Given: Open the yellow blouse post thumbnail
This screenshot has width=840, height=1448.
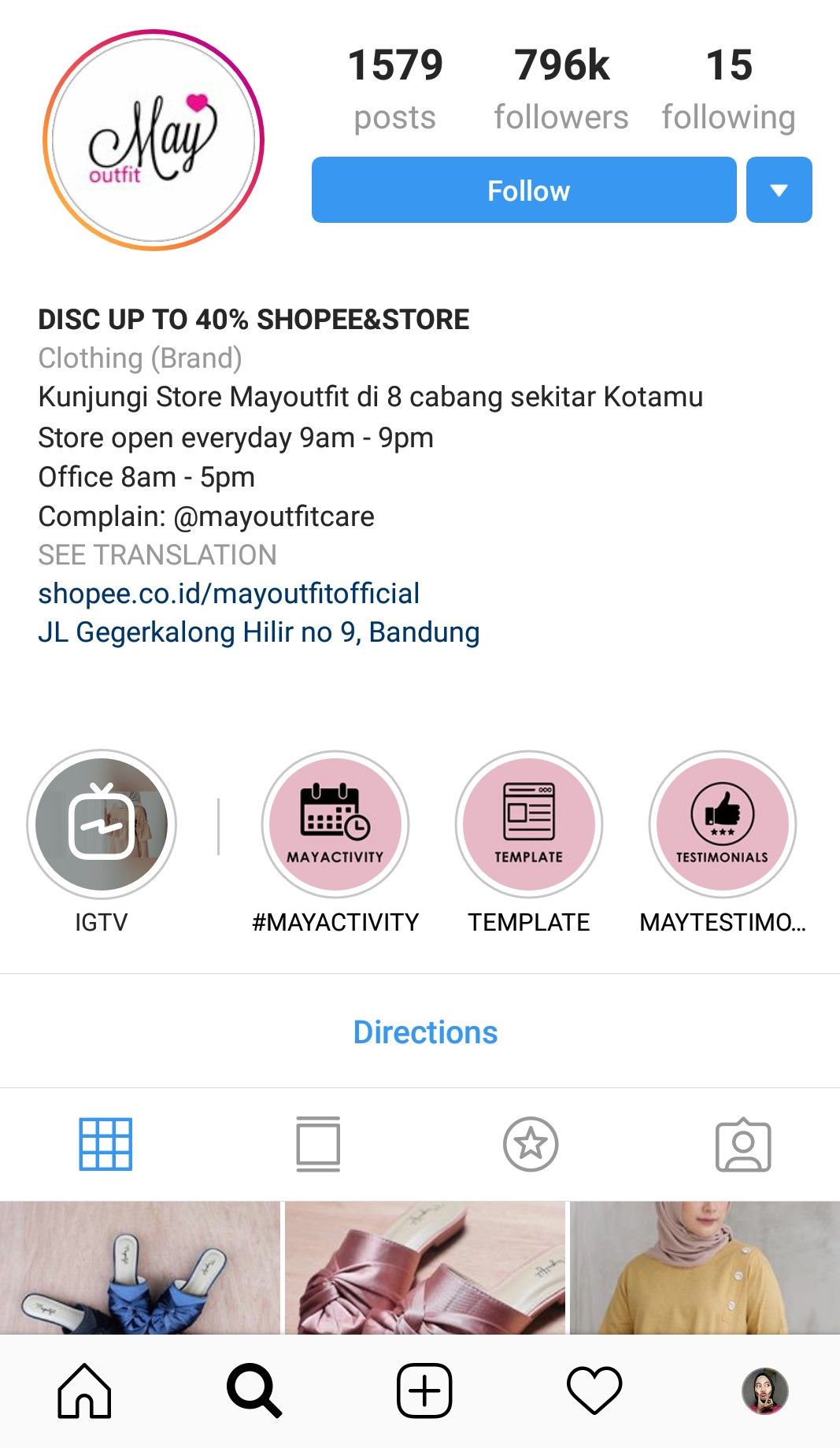Looking at the screenshot, I should (705, 1267).
